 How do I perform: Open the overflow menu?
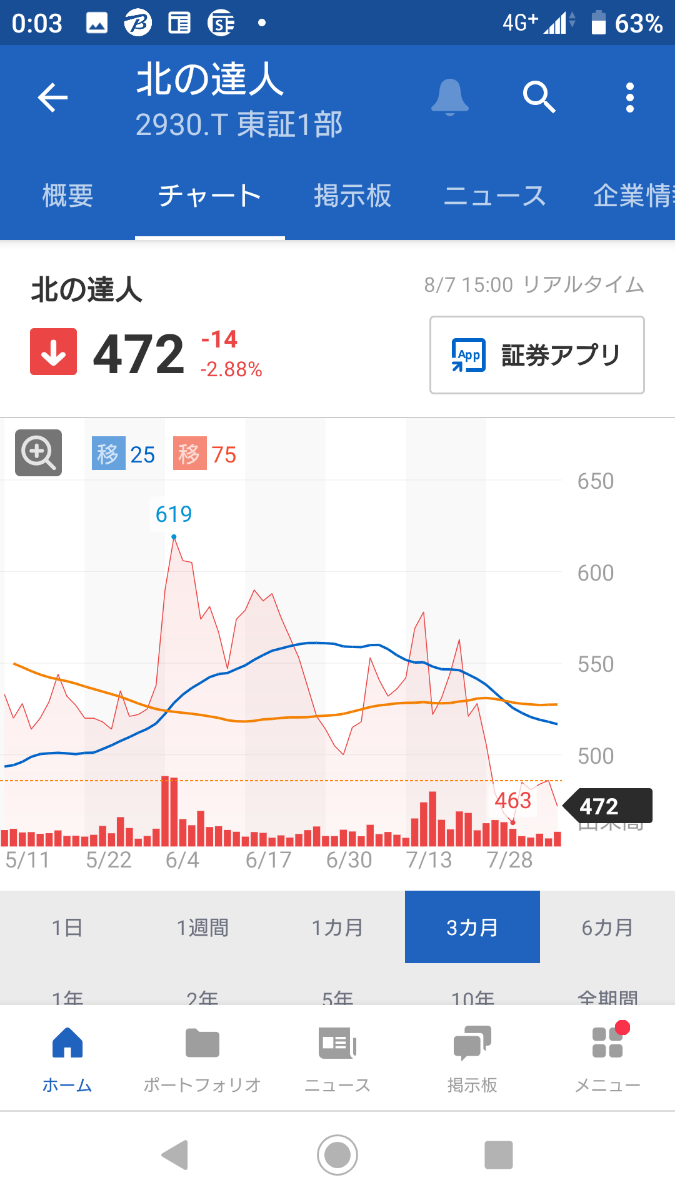pyautogui.click(x=629, y=98)
